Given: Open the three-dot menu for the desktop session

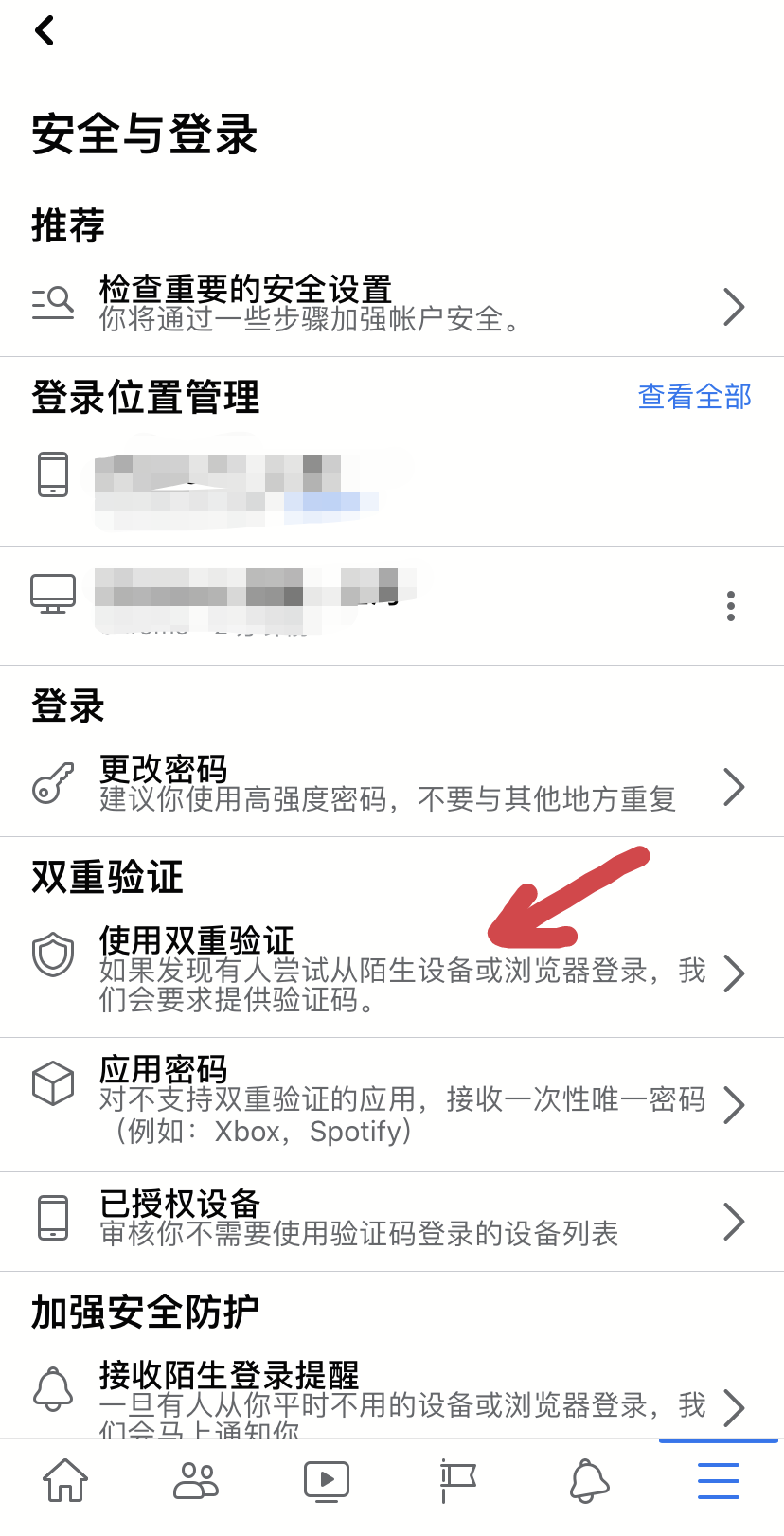Looking at the screenshot, I should (730, 606).
